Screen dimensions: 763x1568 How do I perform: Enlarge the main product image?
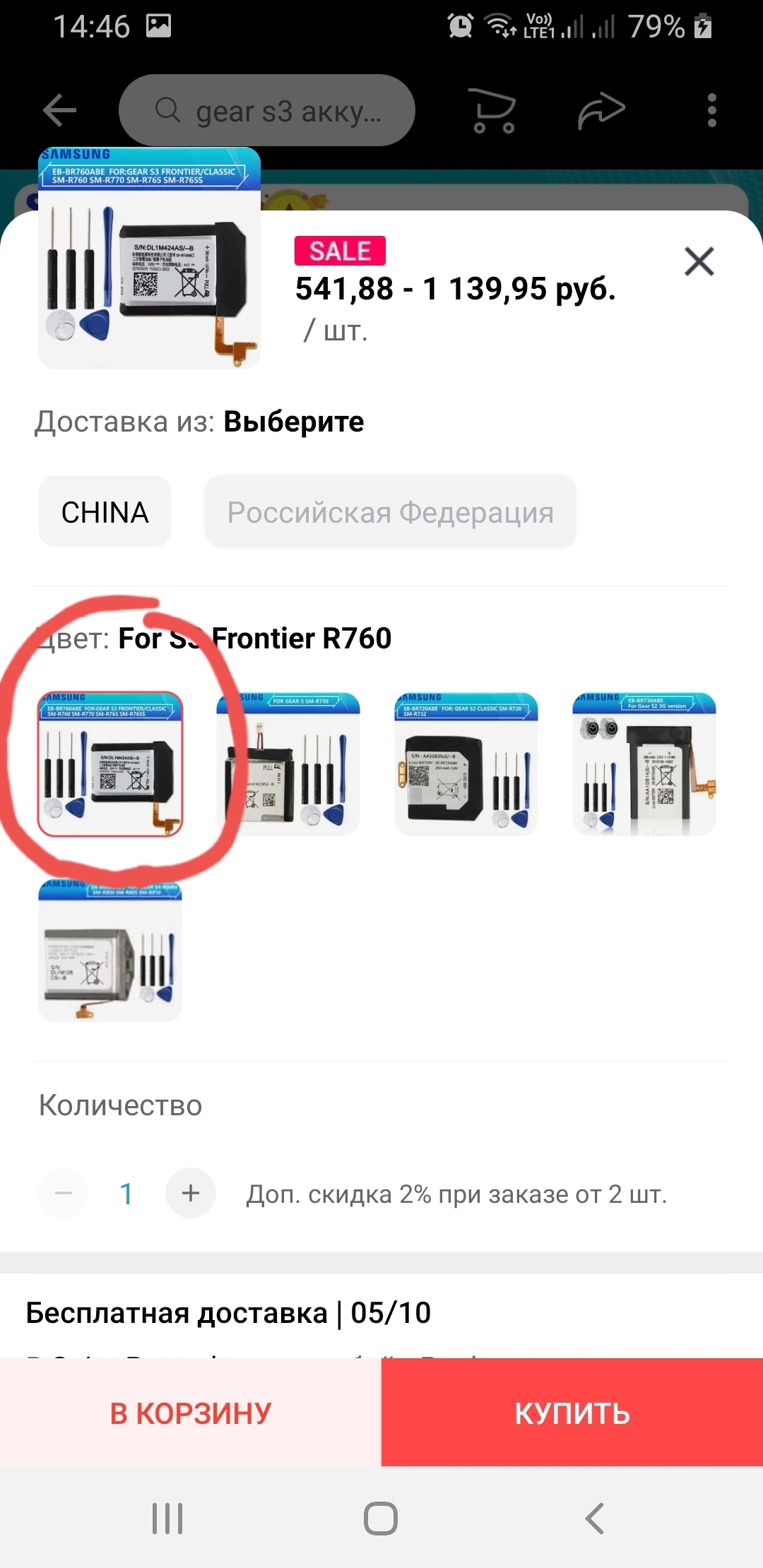pos(149,259)
